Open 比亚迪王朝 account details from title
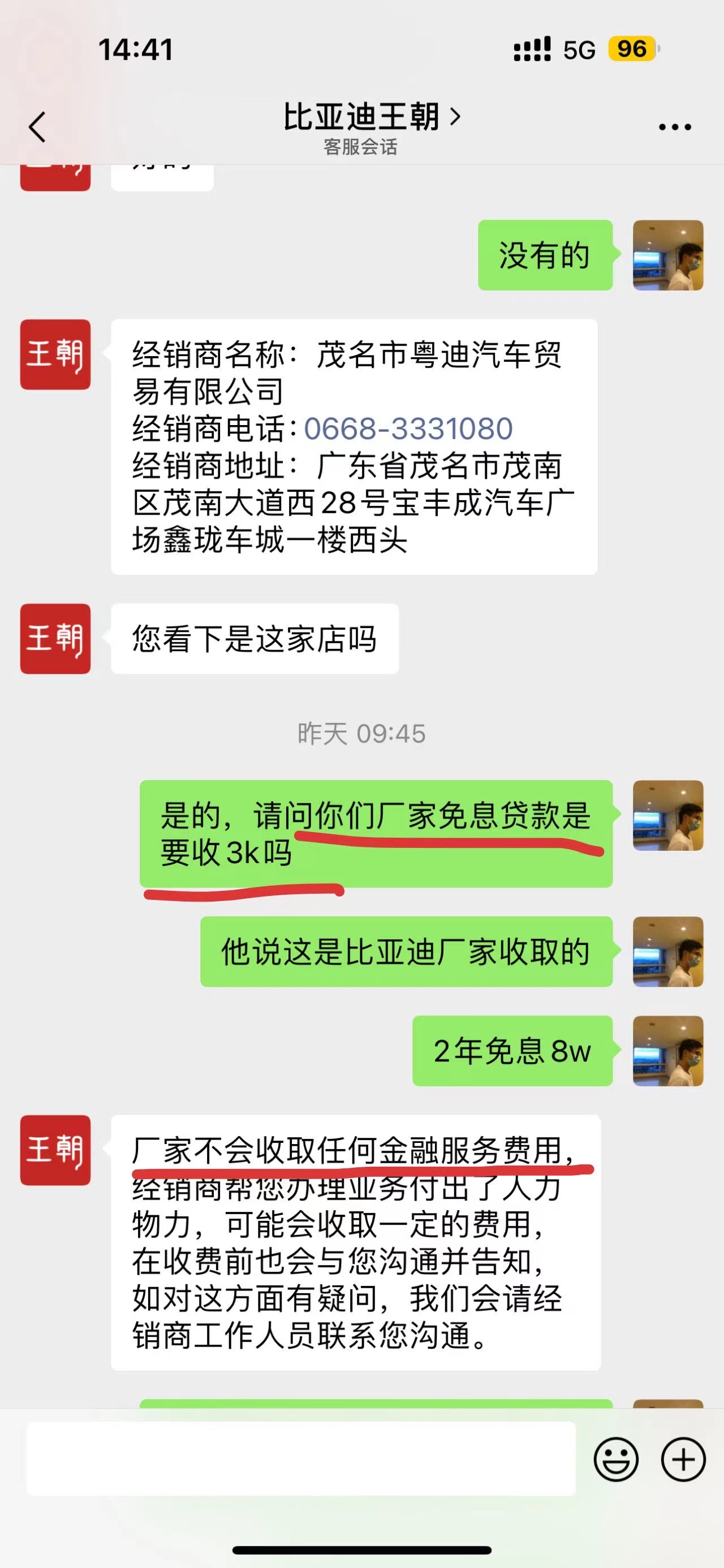Image resolution: width=724 pixels, height=1568 pixels. coord(372,117)
